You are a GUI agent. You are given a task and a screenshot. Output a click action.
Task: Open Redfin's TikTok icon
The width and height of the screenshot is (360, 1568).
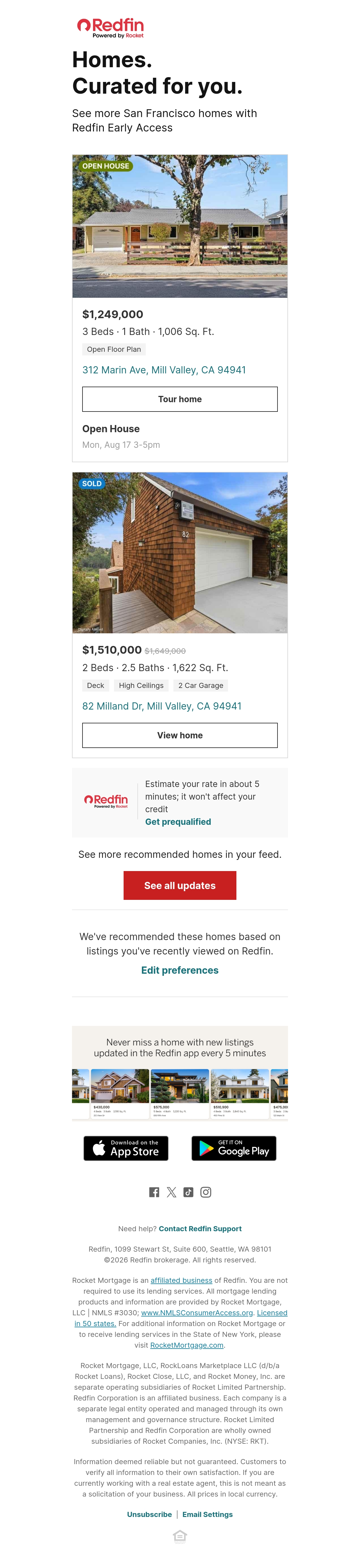(188, 1193)
